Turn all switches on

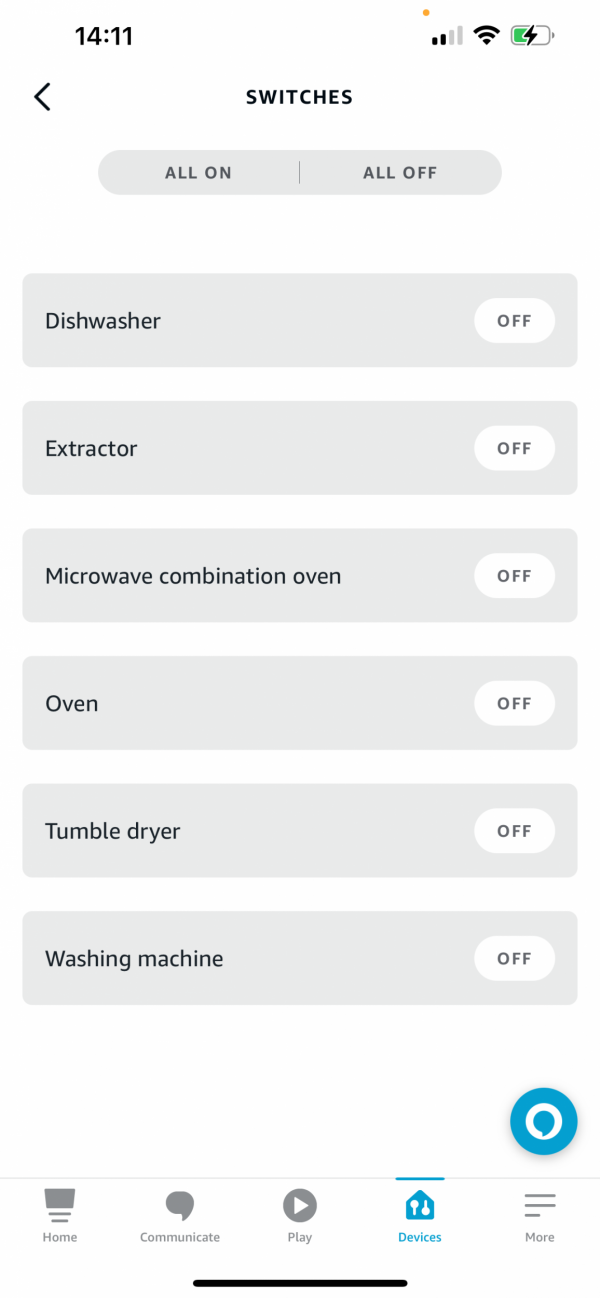[x=199, y=173]
